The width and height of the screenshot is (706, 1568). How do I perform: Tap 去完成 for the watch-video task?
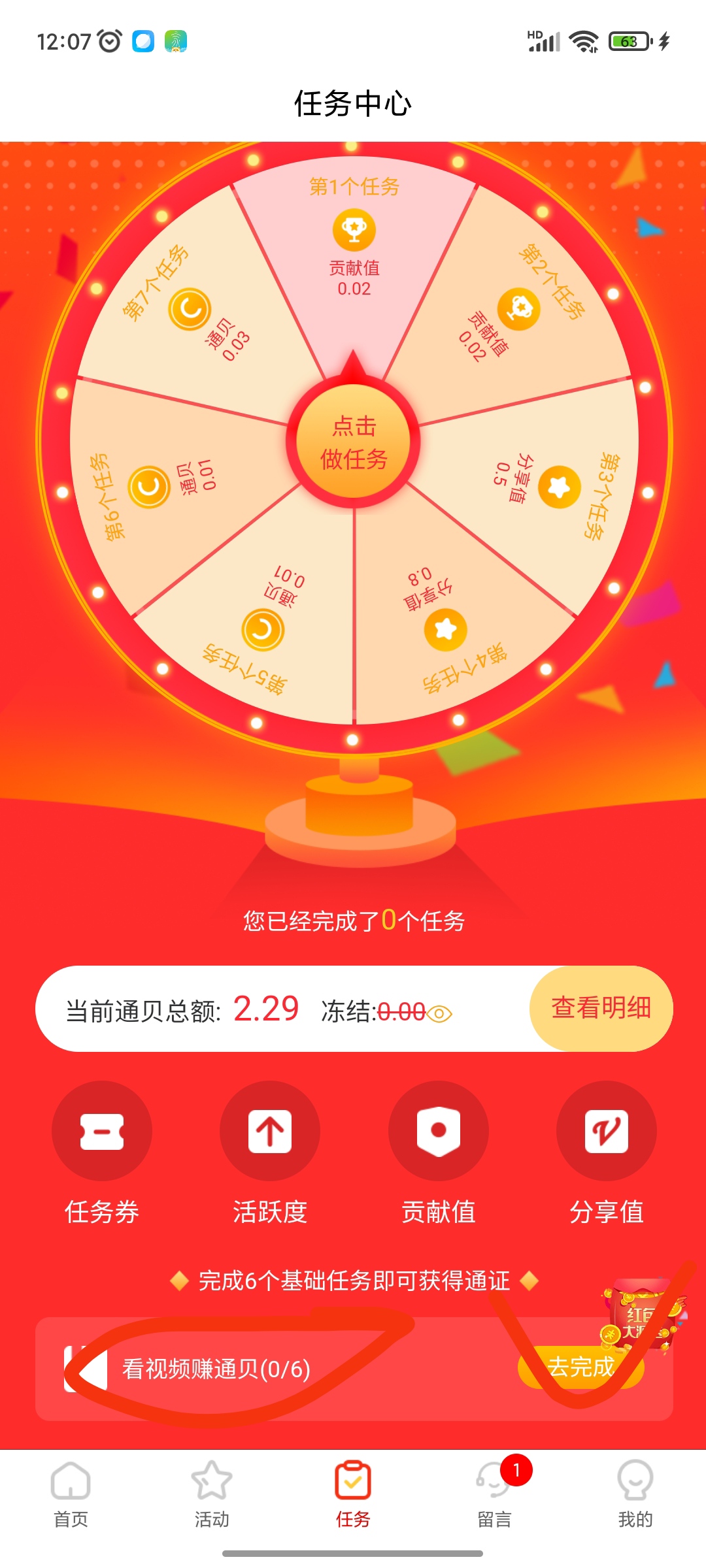point(580,1367)
